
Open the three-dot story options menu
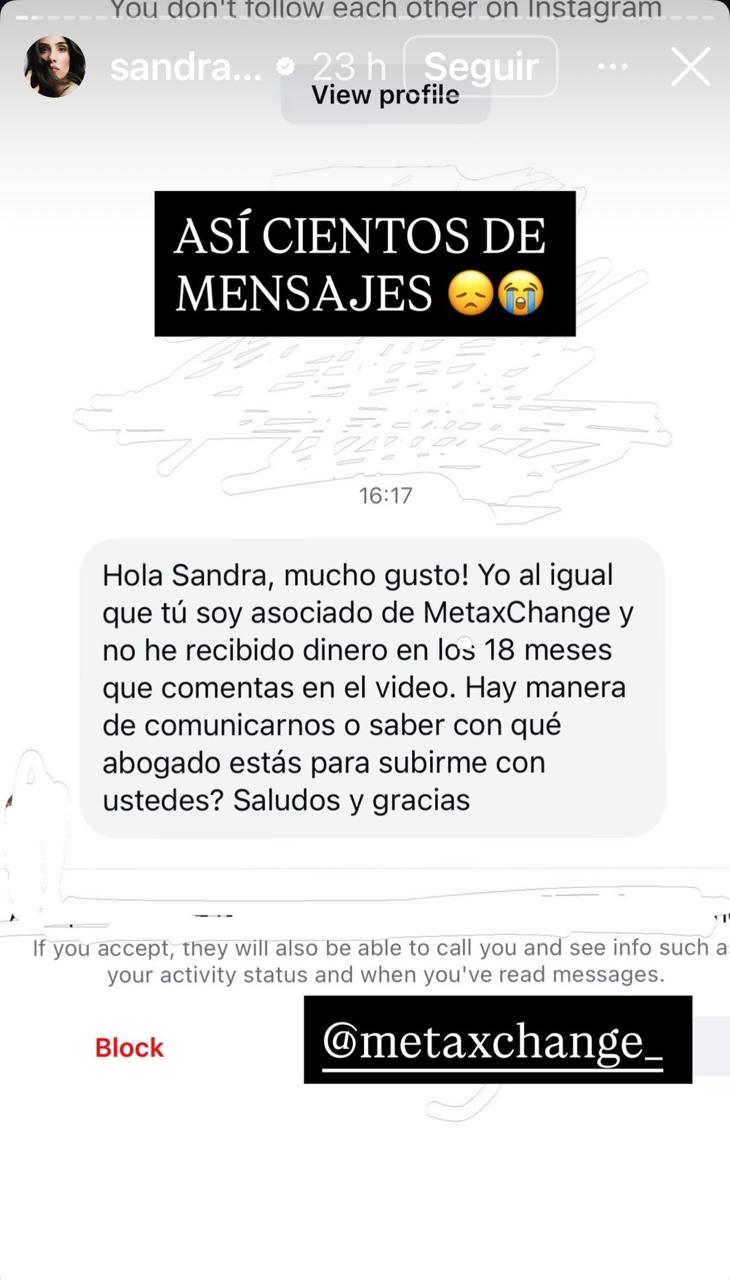point(613,67)
